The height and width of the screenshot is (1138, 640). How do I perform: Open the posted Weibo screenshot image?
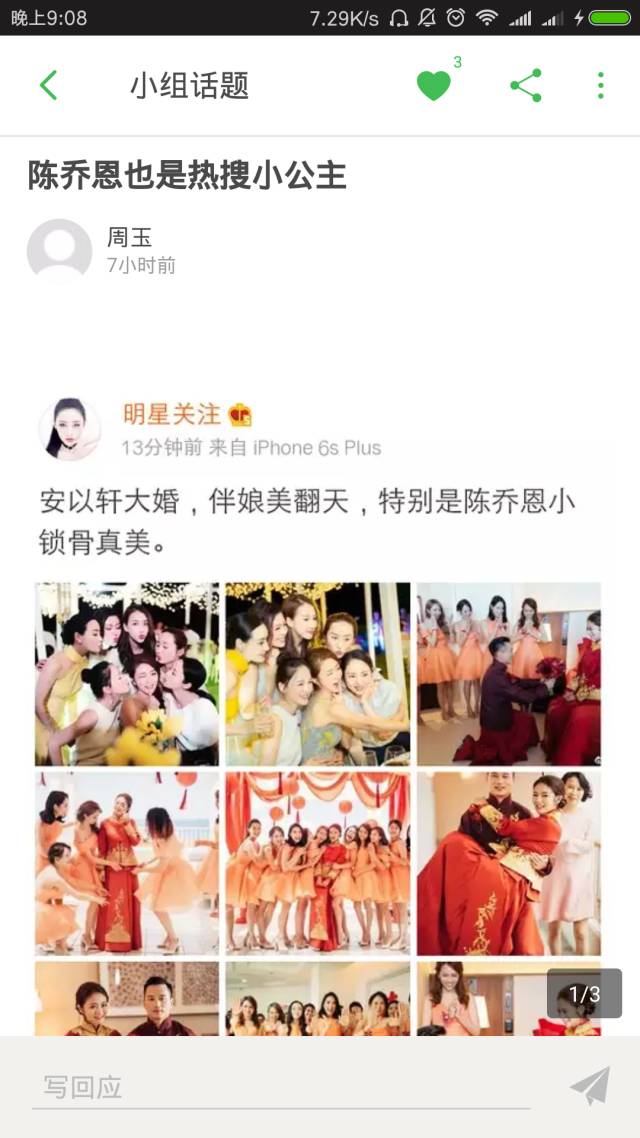(318, 700)
